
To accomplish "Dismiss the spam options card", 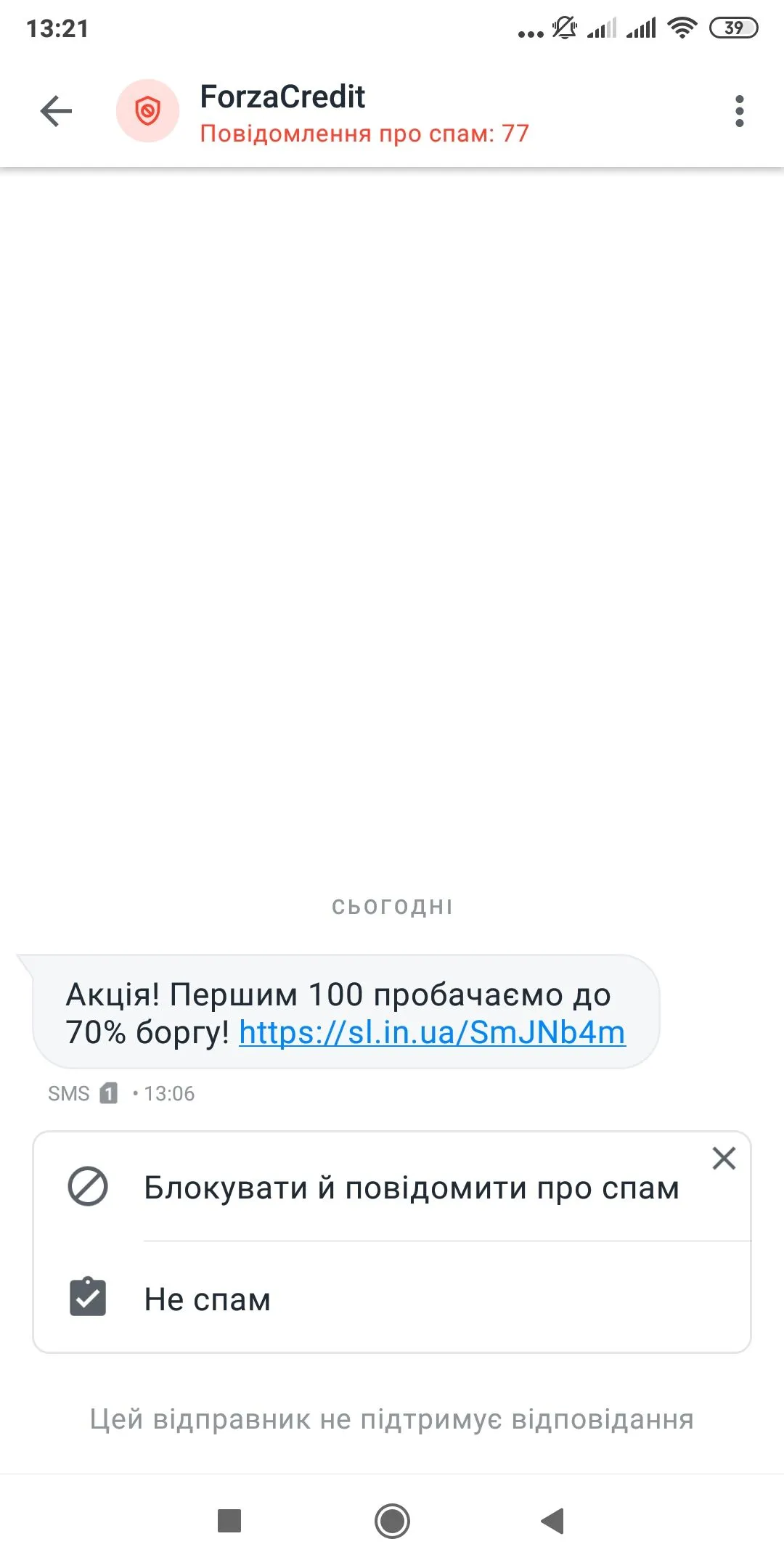I will tap(724, 1159).
